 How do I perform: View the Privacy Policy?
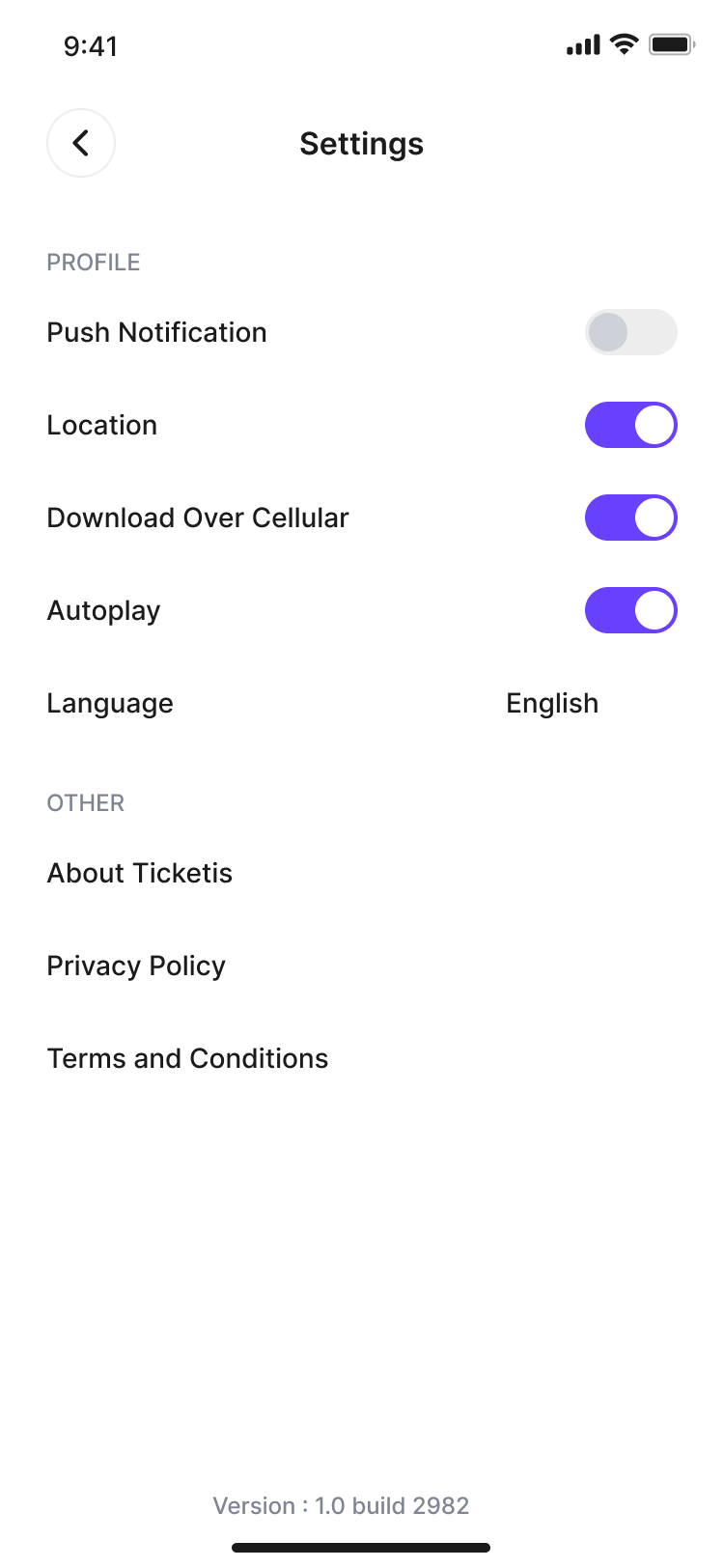pos(136,966)
